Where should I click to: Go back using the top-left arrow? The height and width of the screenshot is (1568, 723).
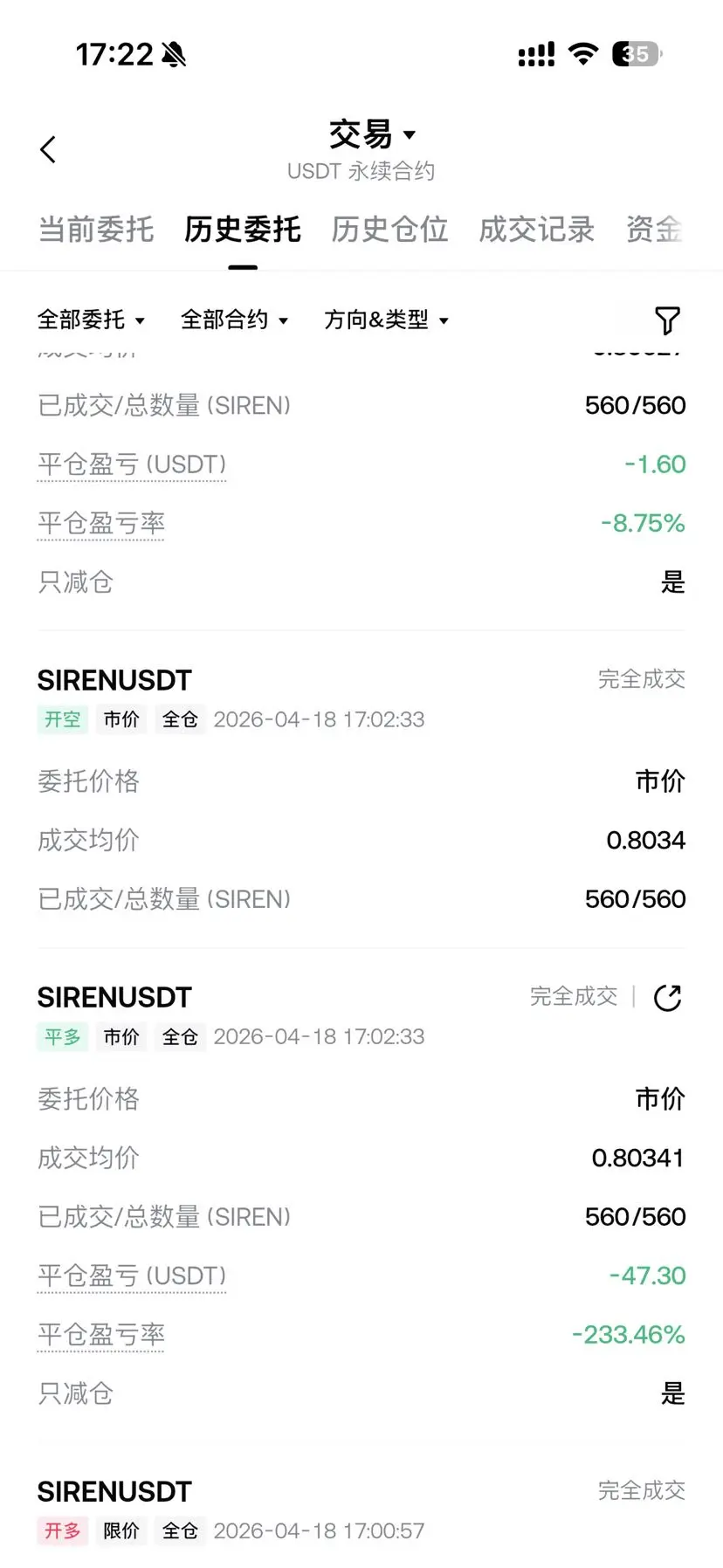49,149
